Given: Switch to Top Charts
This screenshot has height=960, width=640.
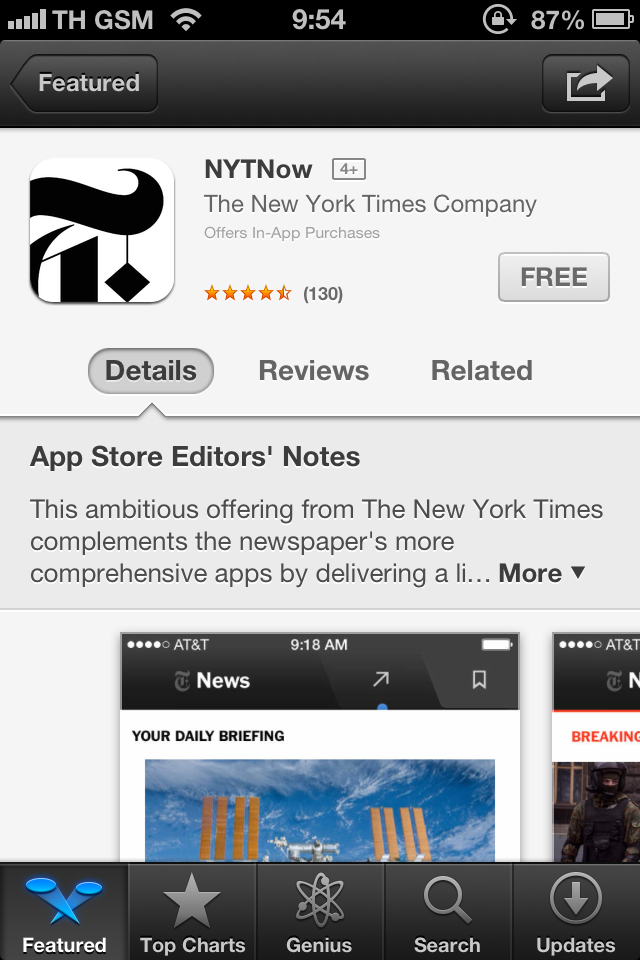Looking at the screenshot, I should click(192, 912).
